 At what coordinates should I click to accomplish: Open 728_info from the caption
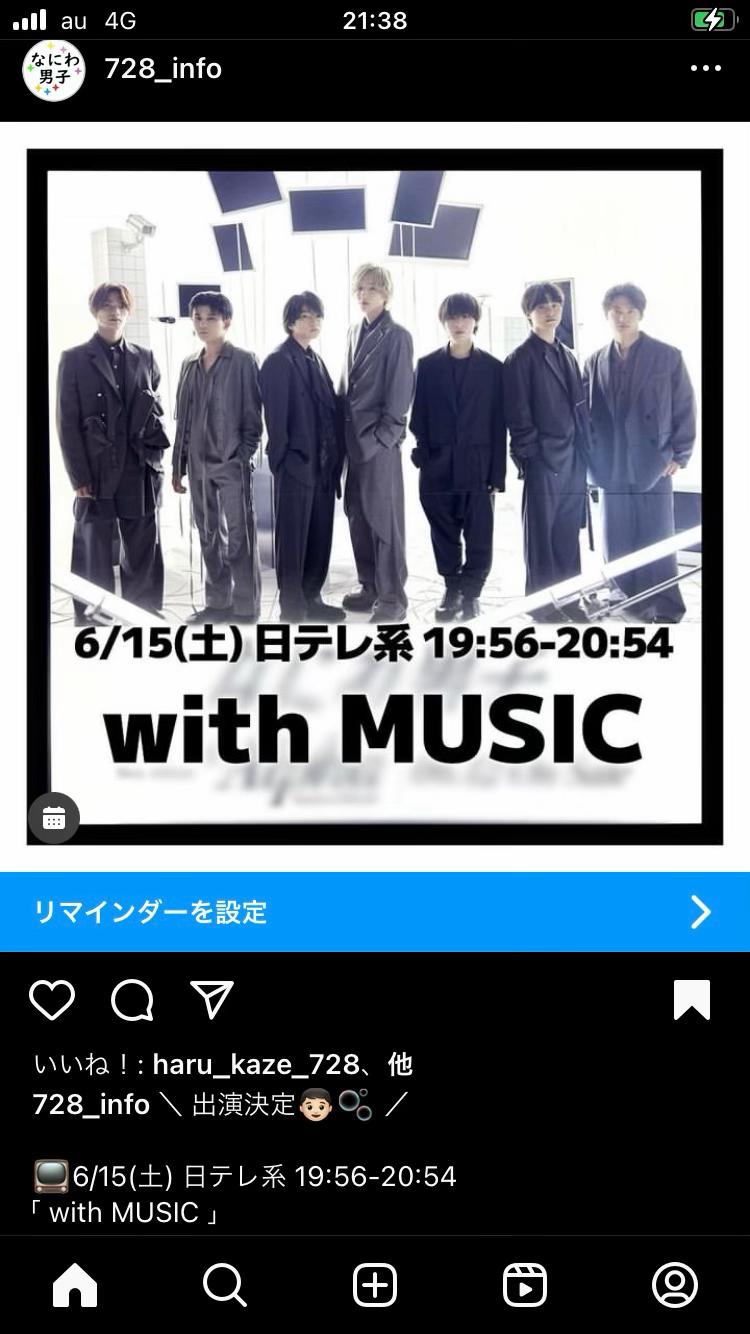91,1104
